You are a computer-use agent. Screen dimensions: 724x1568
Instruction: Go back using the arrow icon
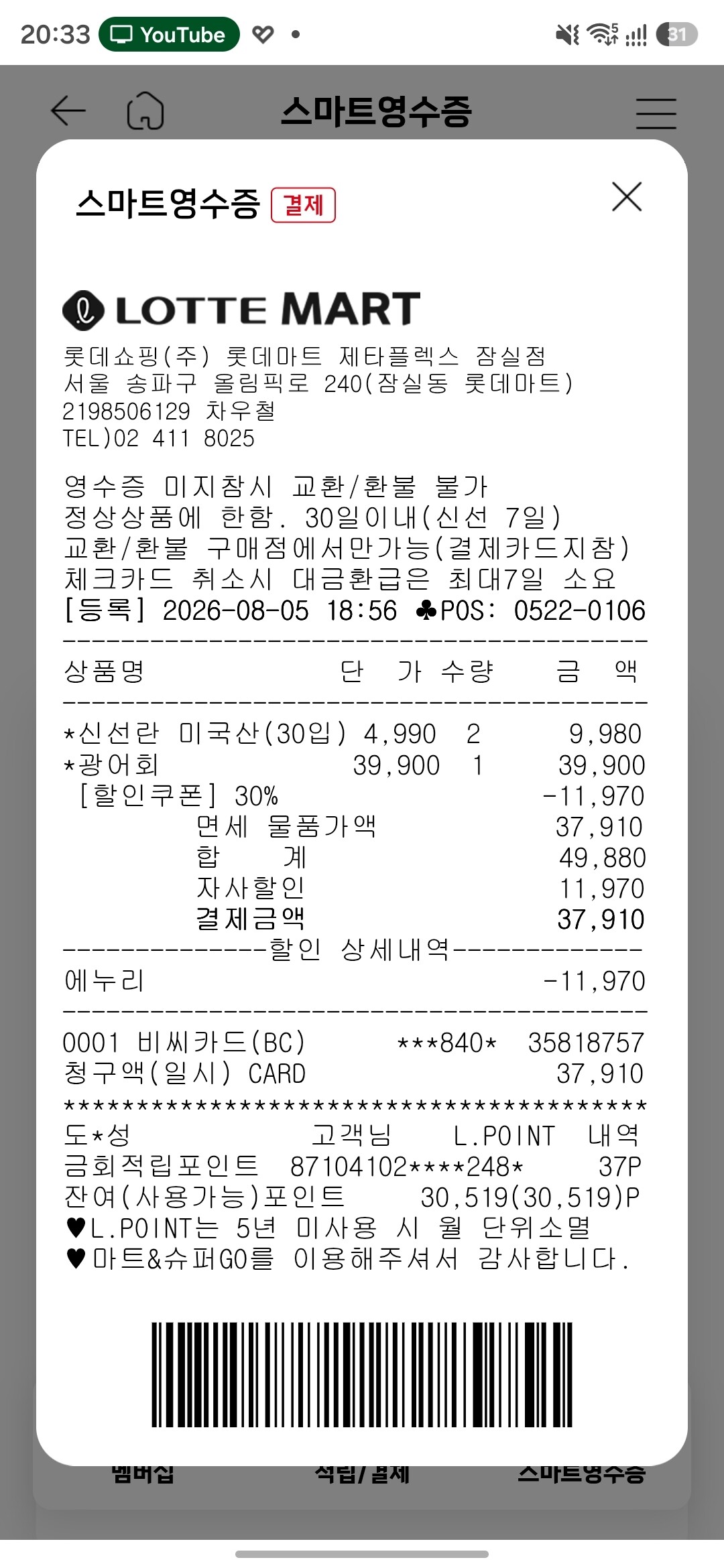(68, 111)
